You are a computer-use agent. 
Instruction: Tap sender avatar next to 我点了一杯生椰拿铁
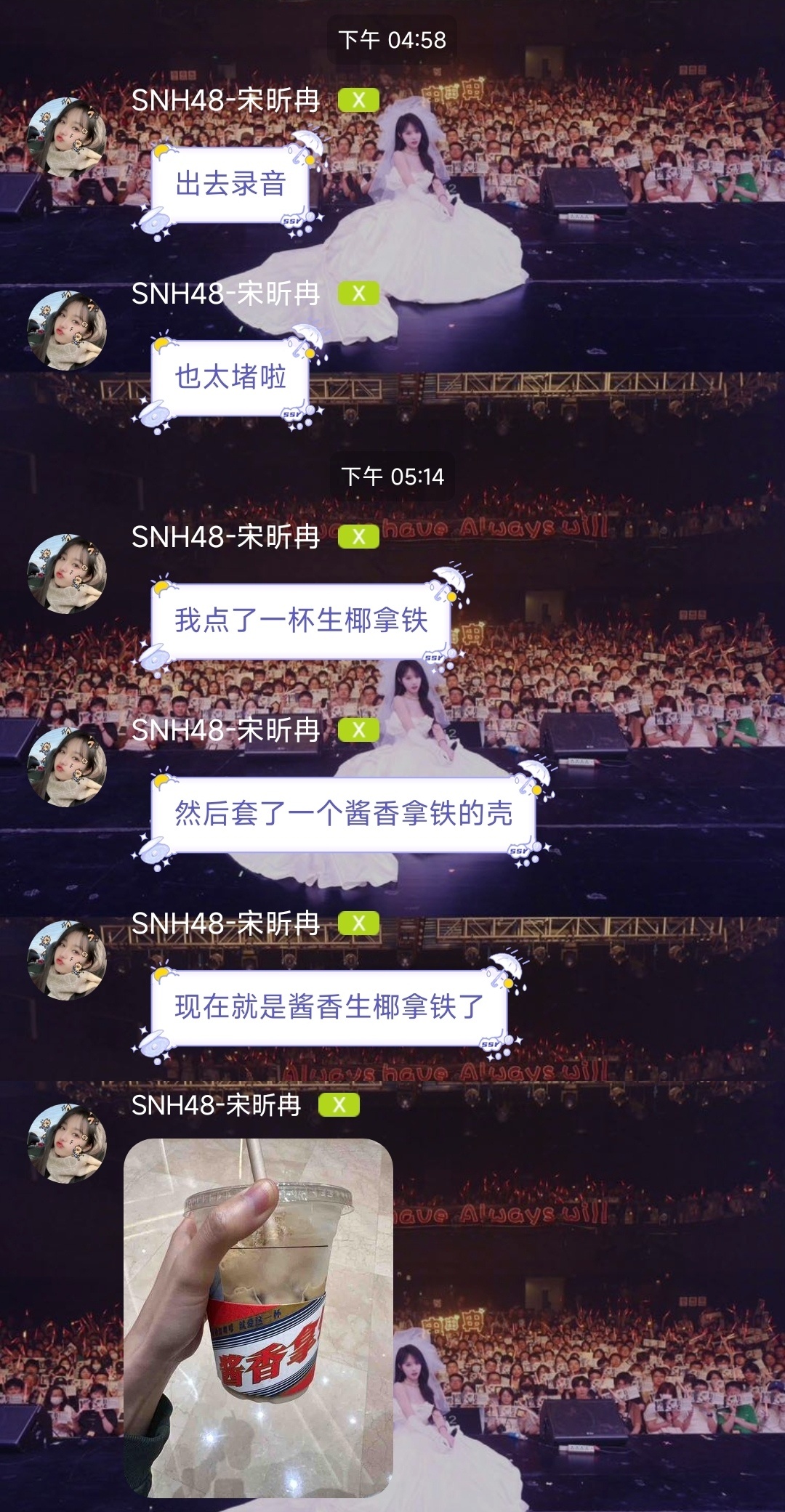[67, 573]
